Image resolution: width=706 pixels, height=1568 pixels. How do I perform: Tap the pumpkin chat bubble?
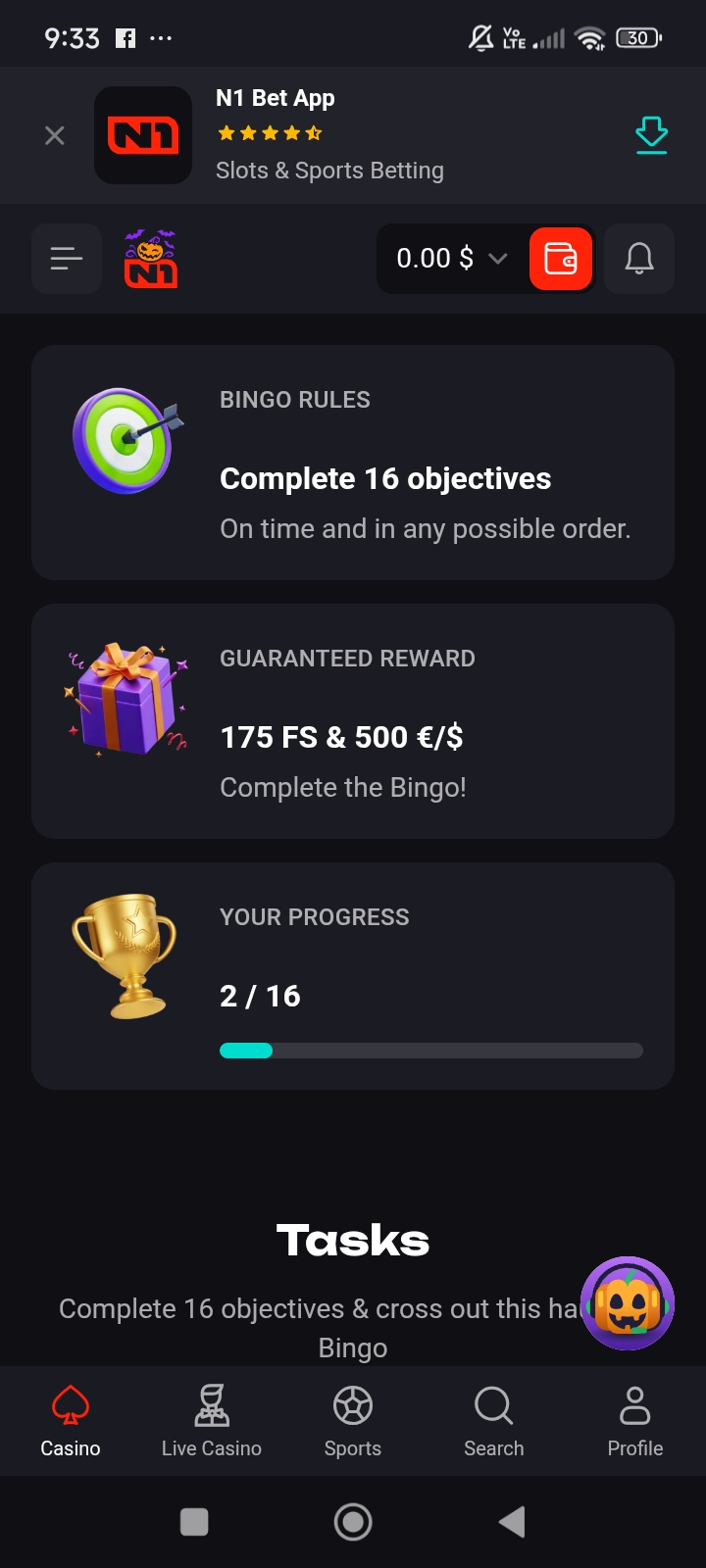[628, 1302]
